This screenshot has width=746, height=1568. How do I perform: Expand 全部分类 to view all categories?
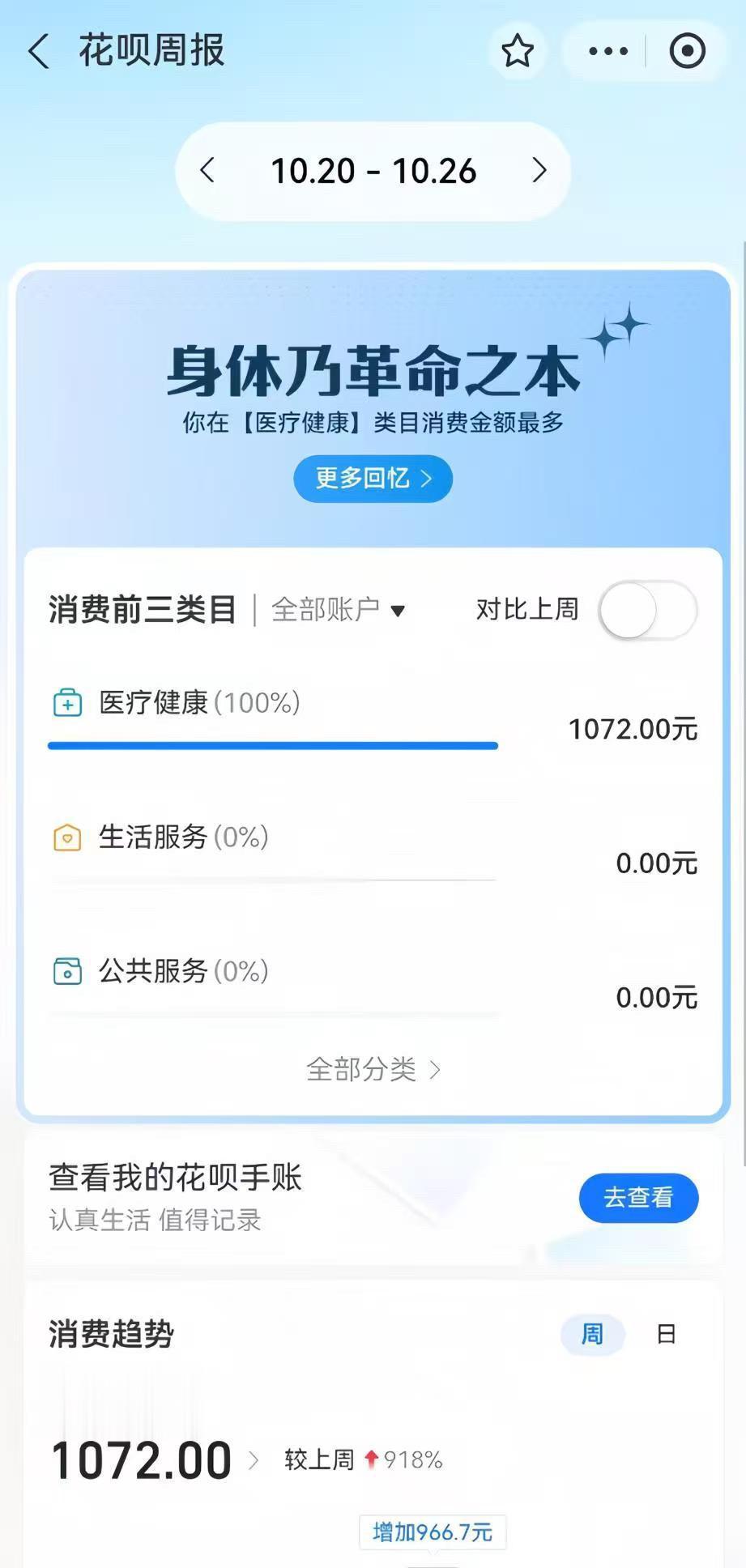coord(372,1069)
